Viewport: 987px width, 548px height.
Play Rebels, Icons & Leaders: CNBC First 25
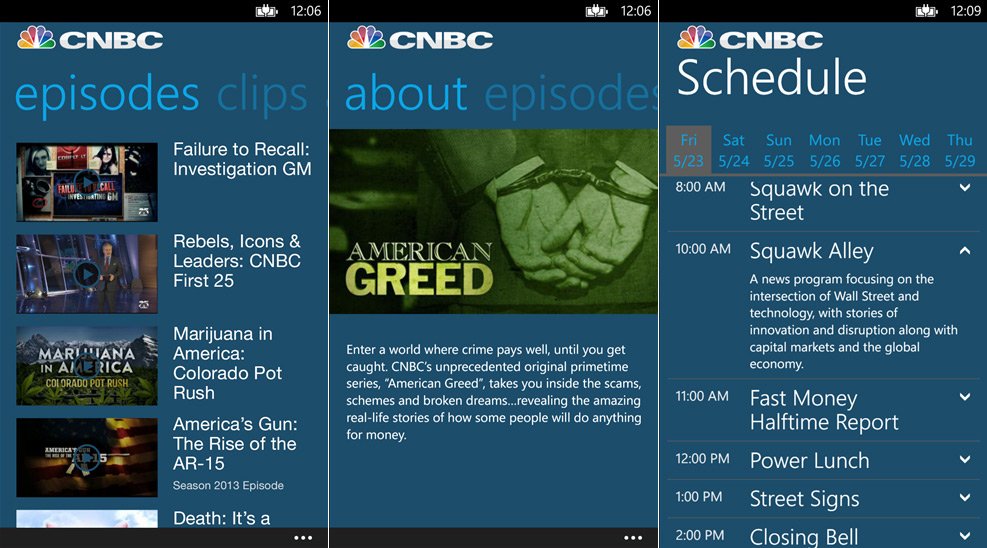(x=87, y=273)
